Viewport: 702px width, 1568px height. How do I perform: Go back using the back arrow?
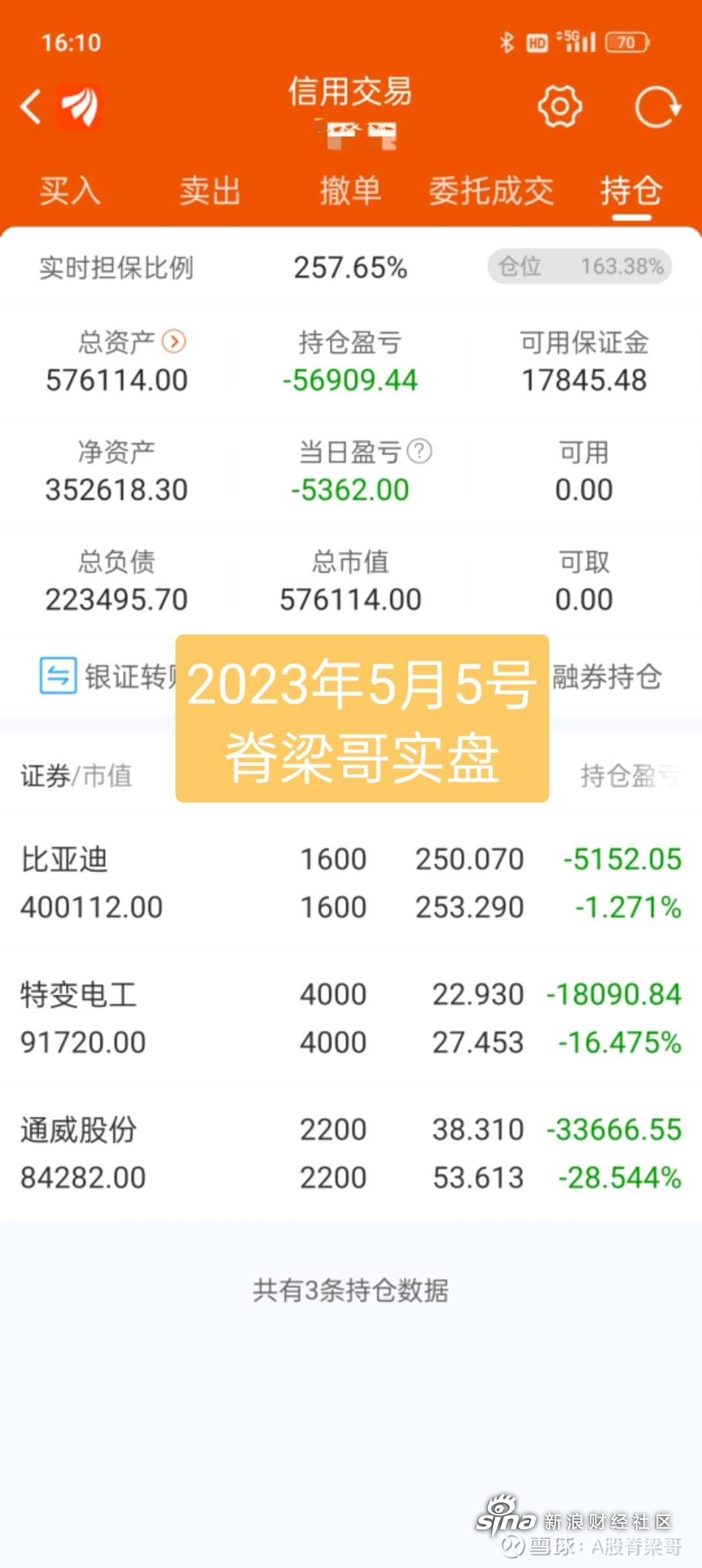31,107
